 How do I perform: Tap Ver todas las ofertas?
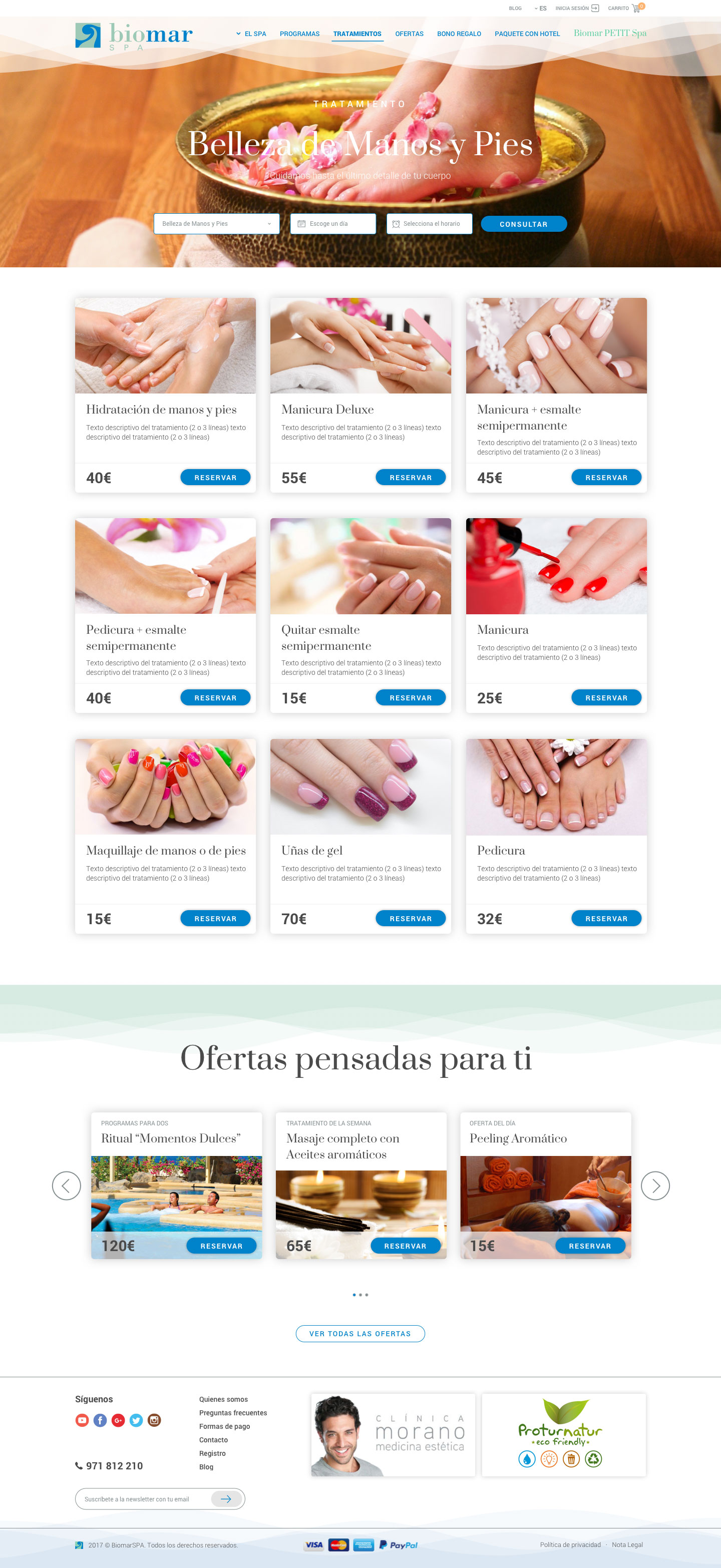tap(360, 1334)
